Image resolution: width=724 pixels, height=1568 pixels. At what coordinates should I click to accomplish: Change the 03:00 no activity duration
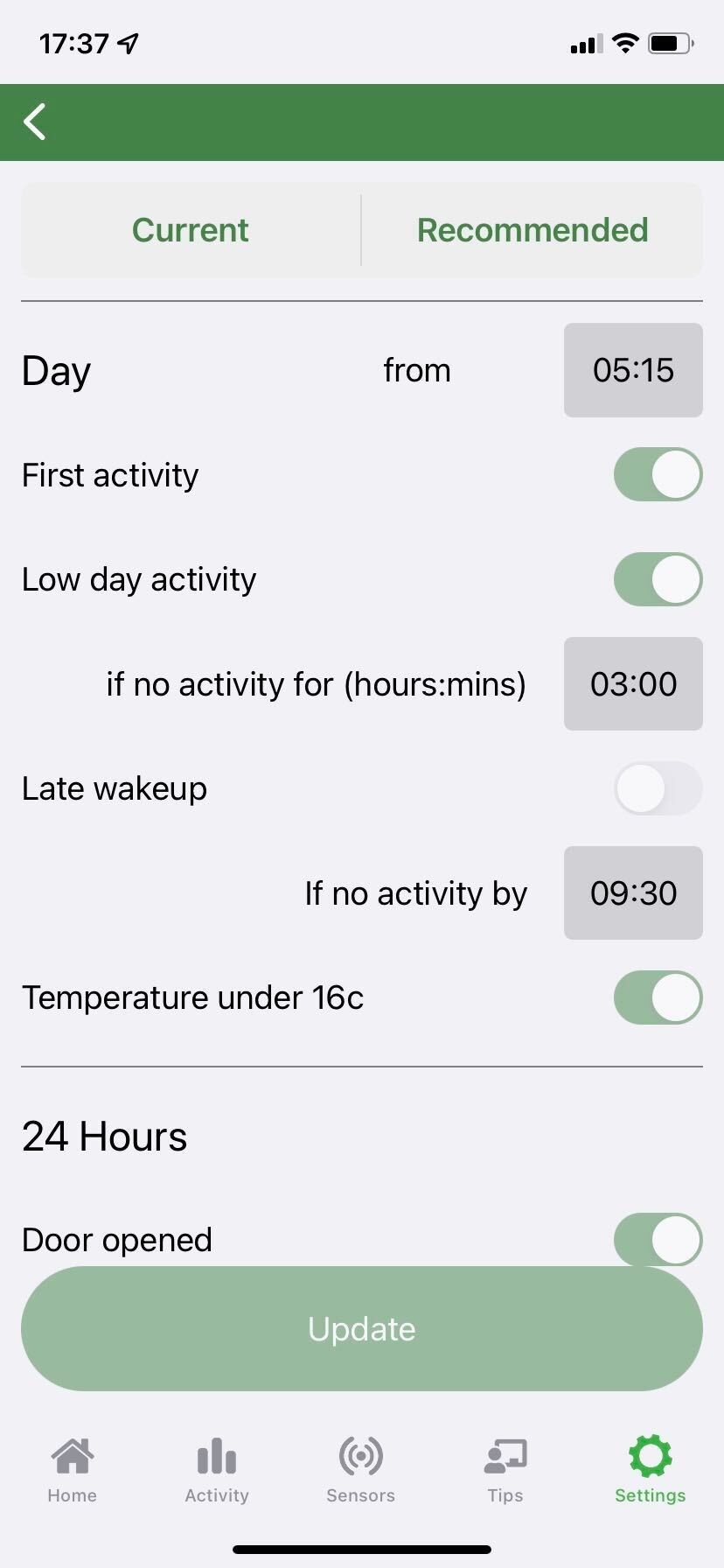click(x=633, y=683)
